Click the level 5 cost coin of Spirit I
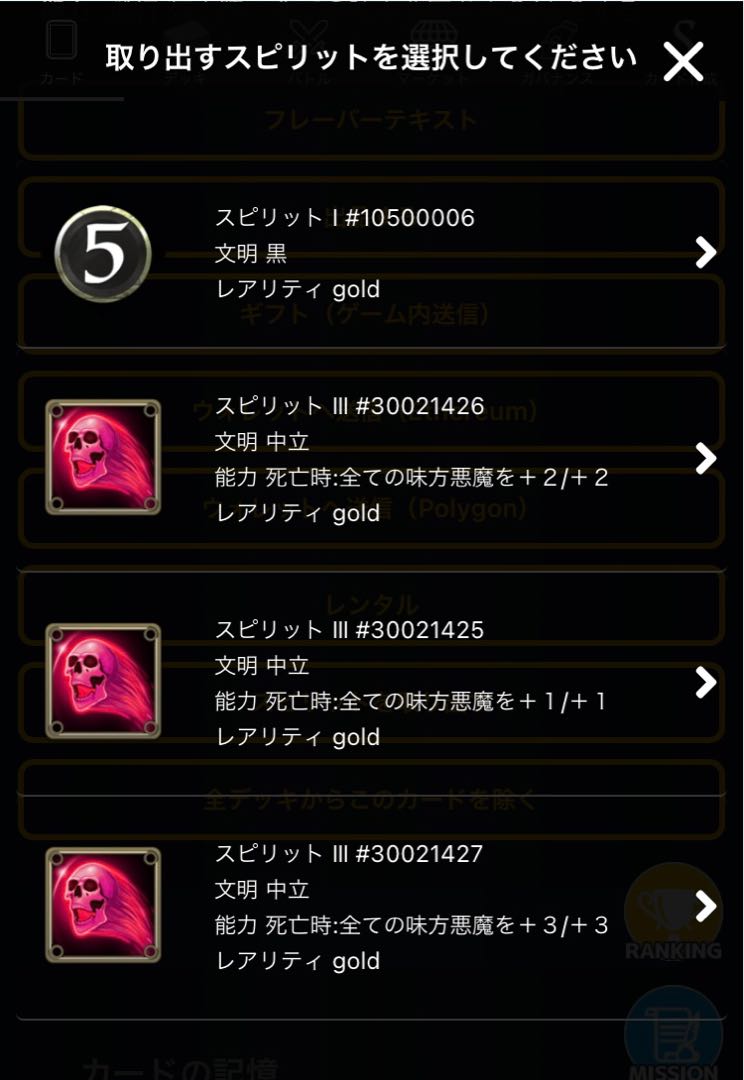This screenshot has width=744, height=1080. (104, 249)
